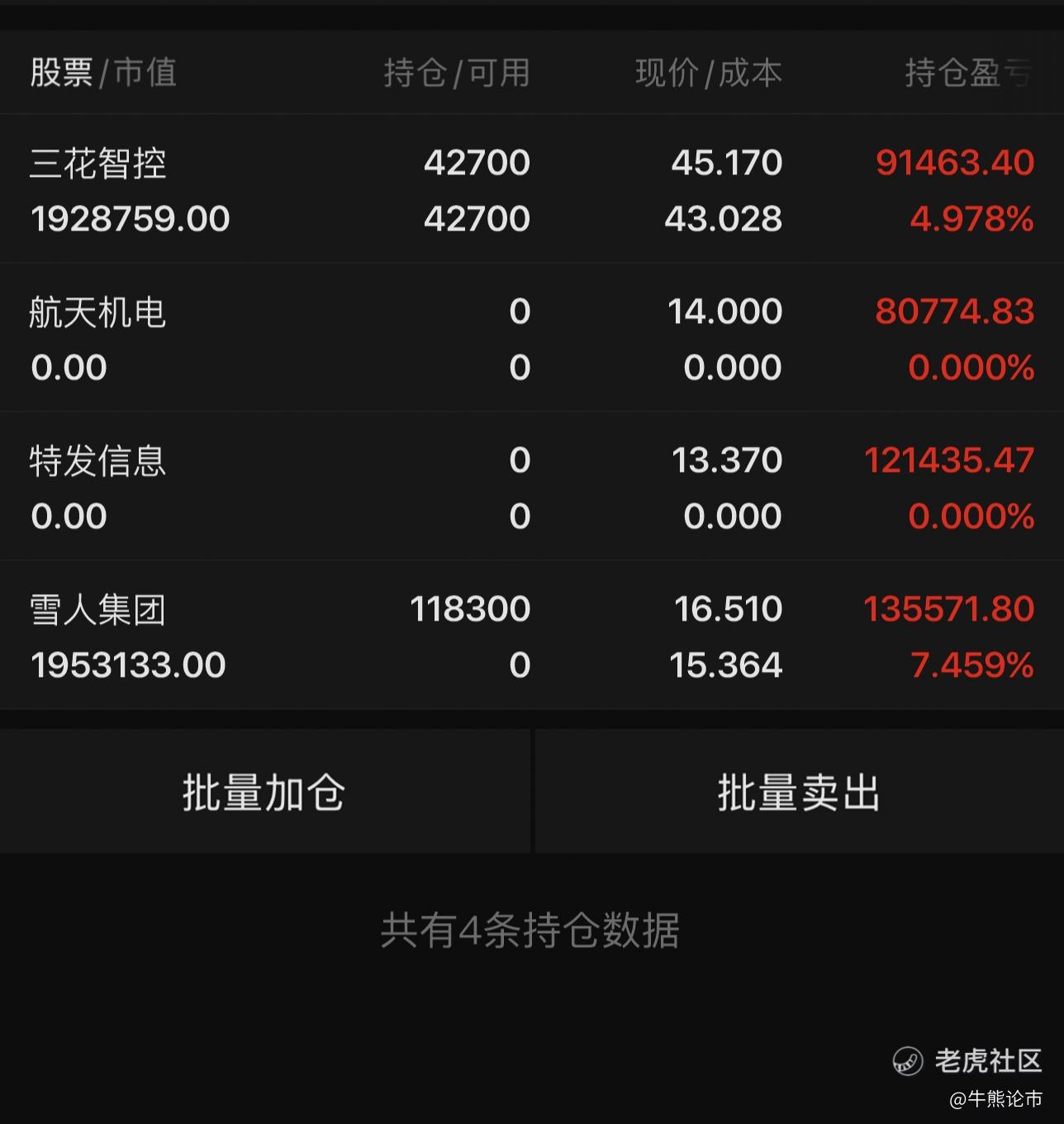Open the 雪人集团 holding row
1064x1124 pixels.
(532, 636)
